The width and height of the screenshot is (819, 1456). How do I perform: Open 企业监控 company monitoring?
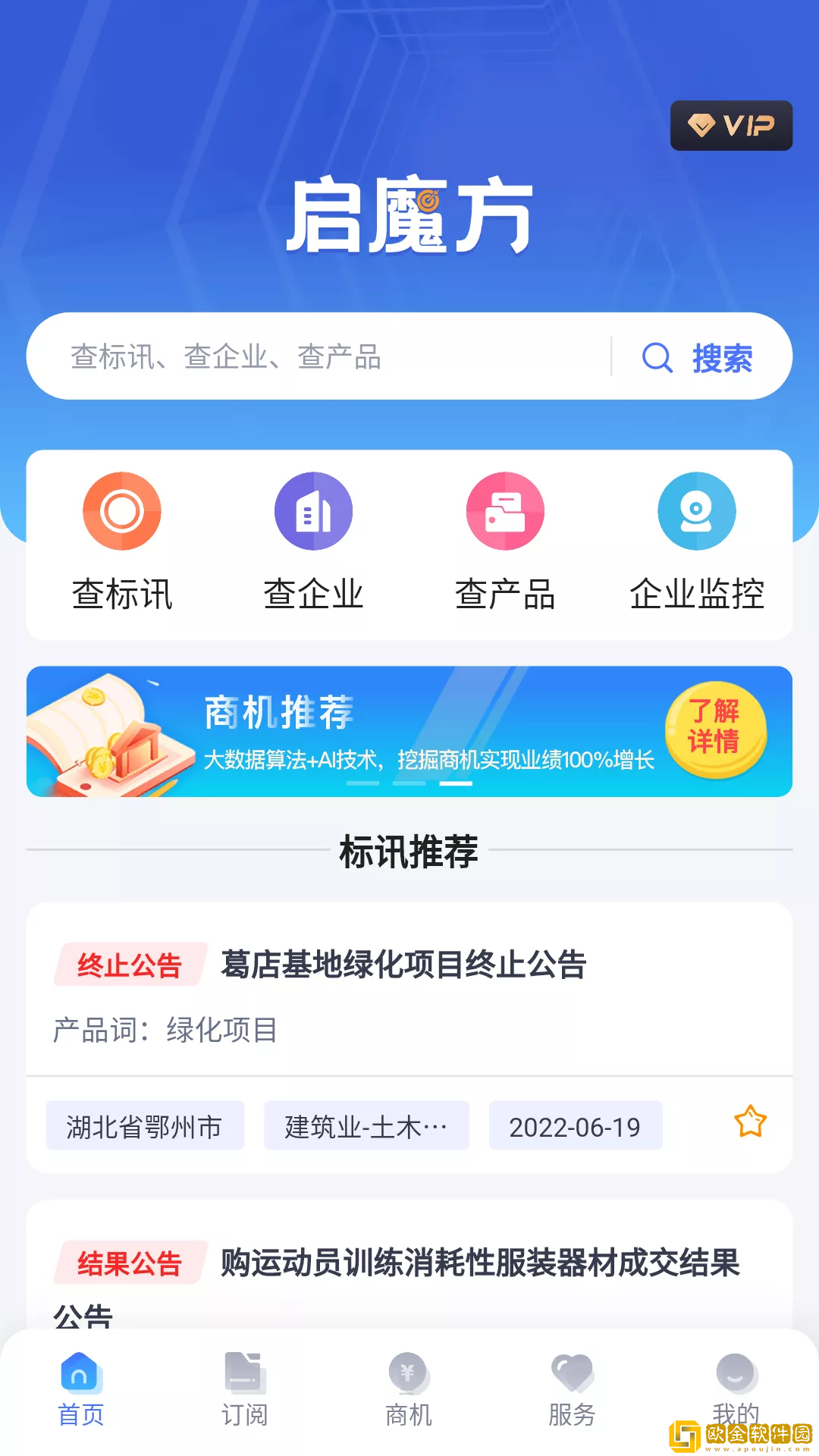tap(697, 511)
